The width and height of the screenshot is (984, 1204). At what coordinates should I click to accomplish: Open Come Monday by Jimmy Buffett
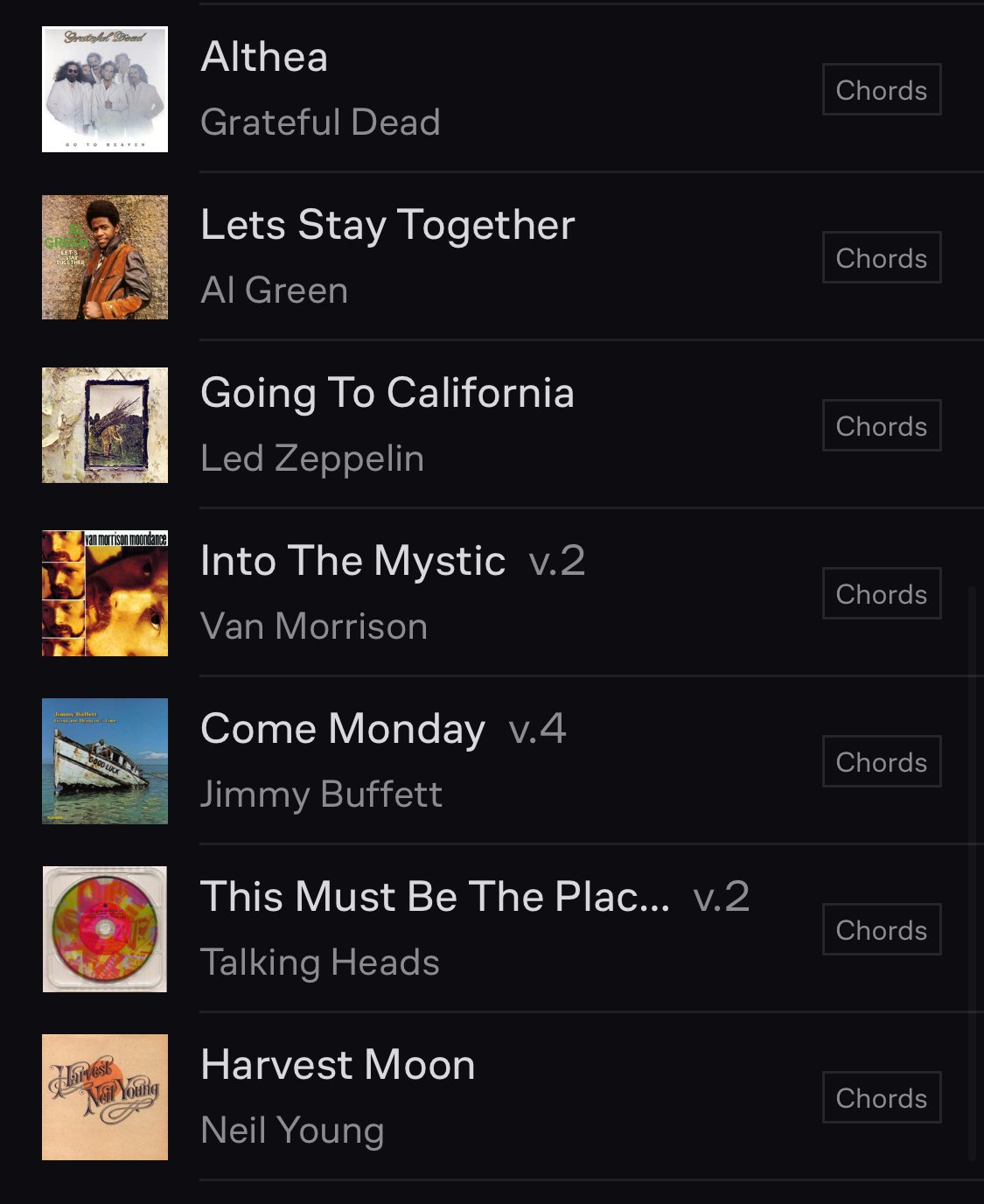coord(342,730)
